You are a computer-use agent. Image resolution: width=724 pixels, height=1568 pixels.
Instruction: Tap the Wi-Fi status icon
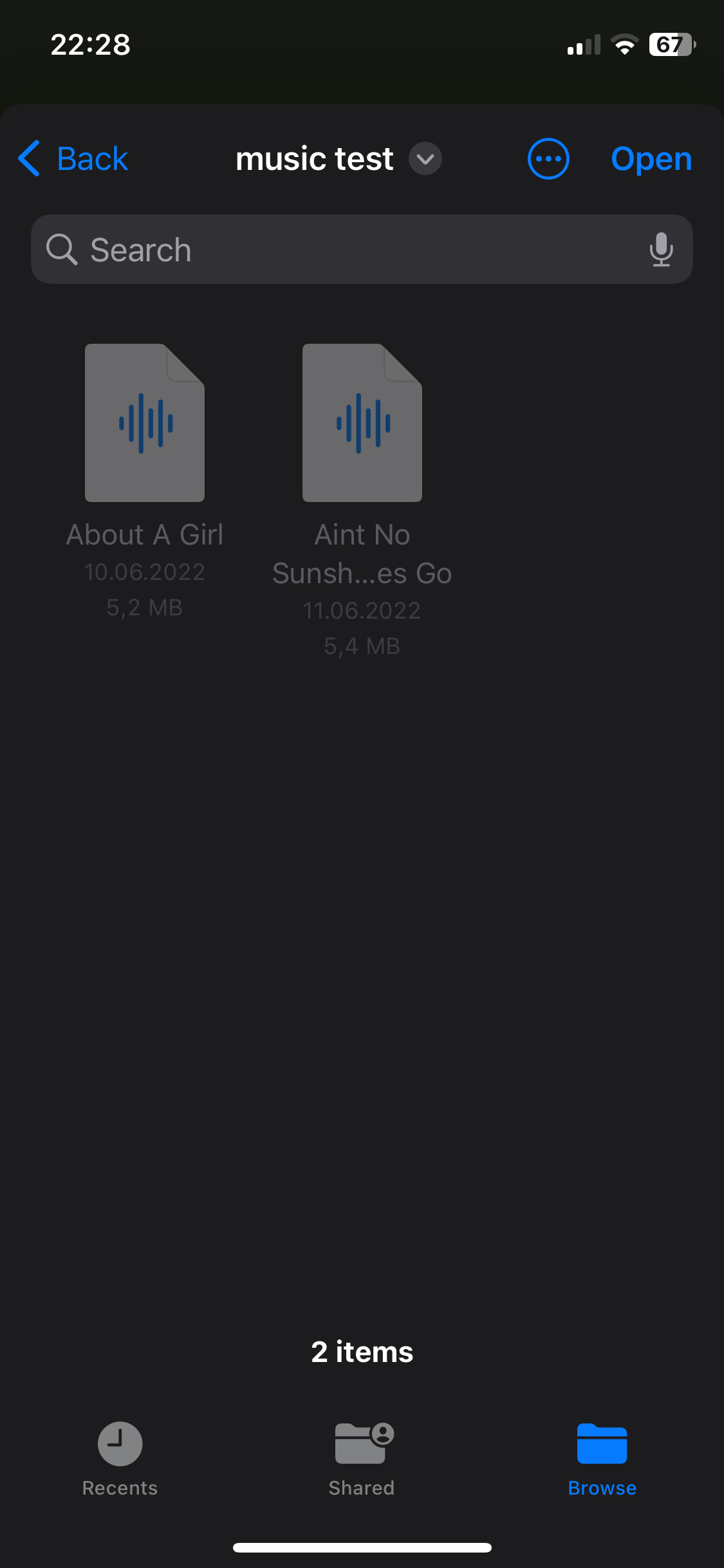click(623, 44)
